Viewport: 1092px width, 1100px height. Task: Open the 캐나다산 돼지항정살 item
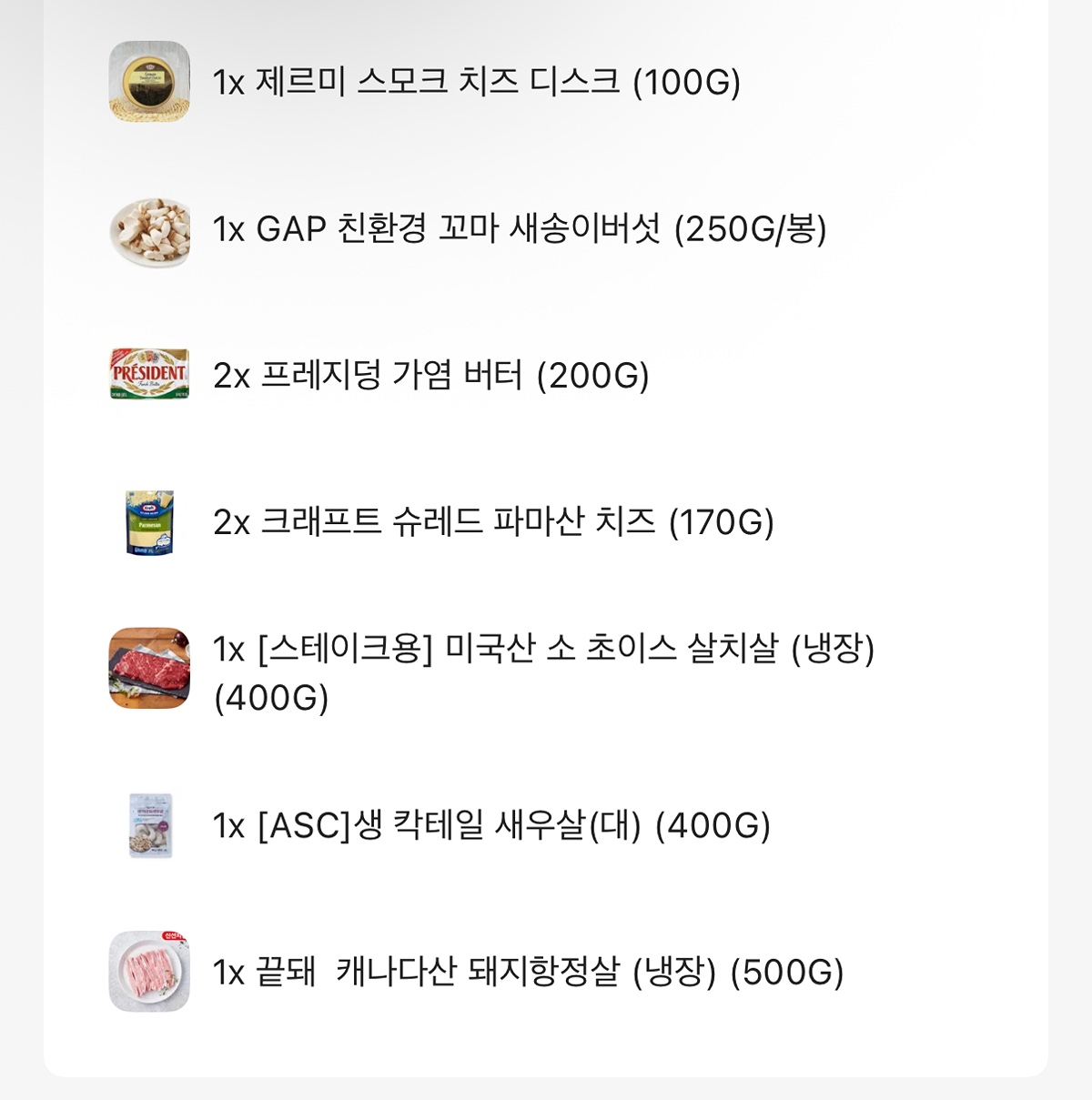pos(527,973)
